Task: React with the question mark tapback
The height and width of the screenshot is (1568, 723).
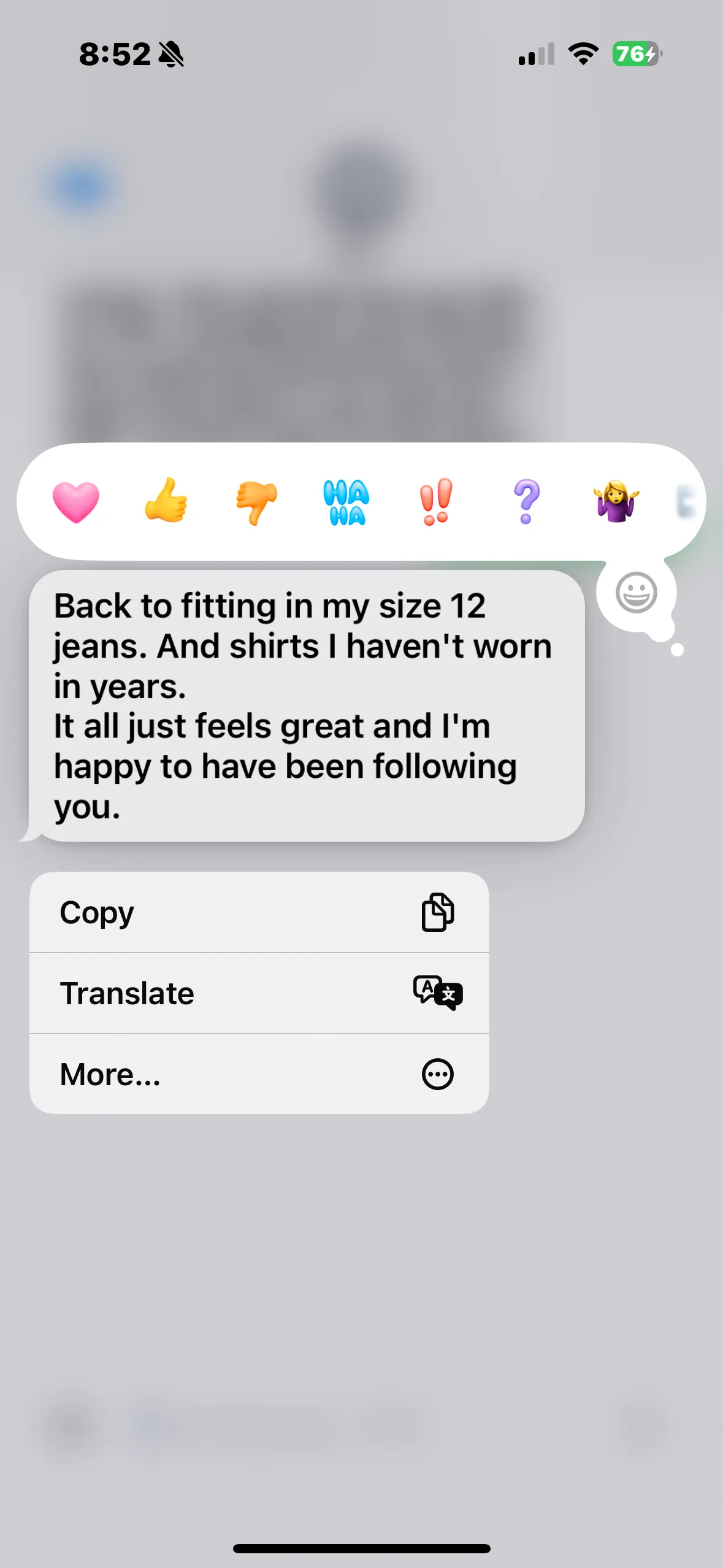Action: [x=526, y=502]
